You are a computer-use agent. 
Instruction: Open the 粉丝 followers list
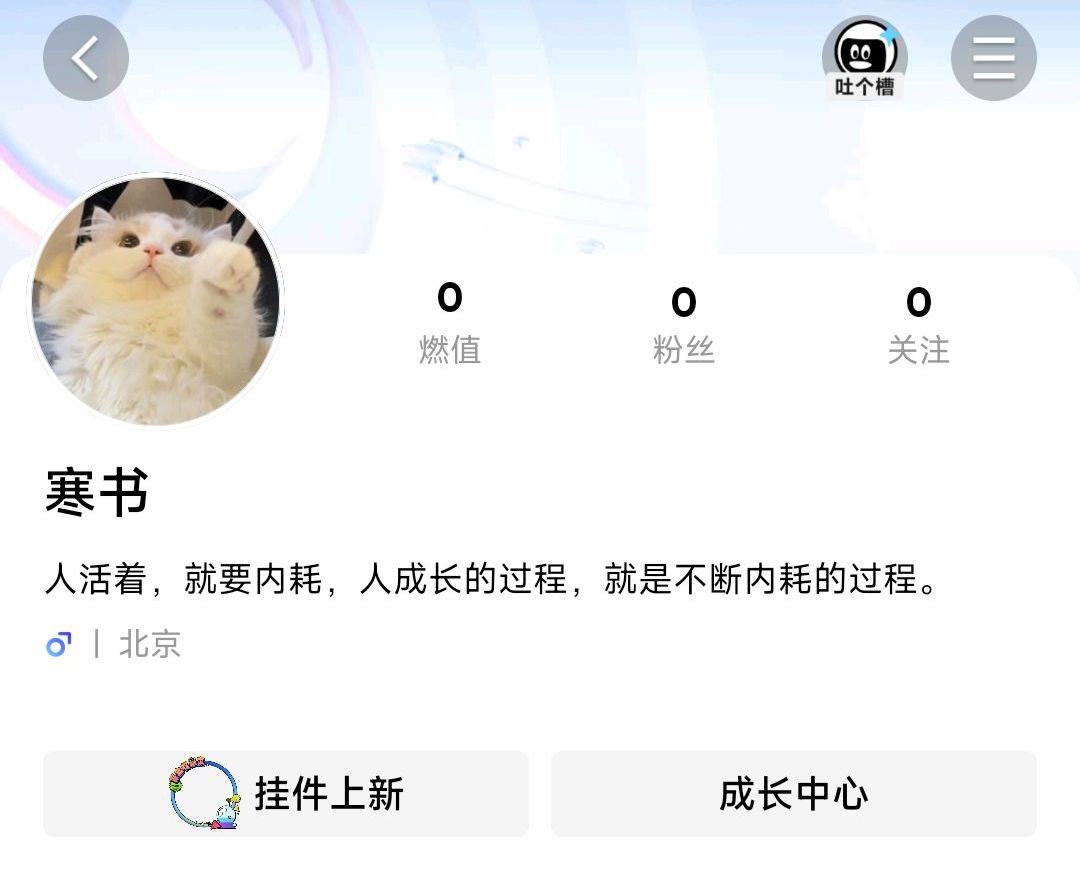click(684, 325)
